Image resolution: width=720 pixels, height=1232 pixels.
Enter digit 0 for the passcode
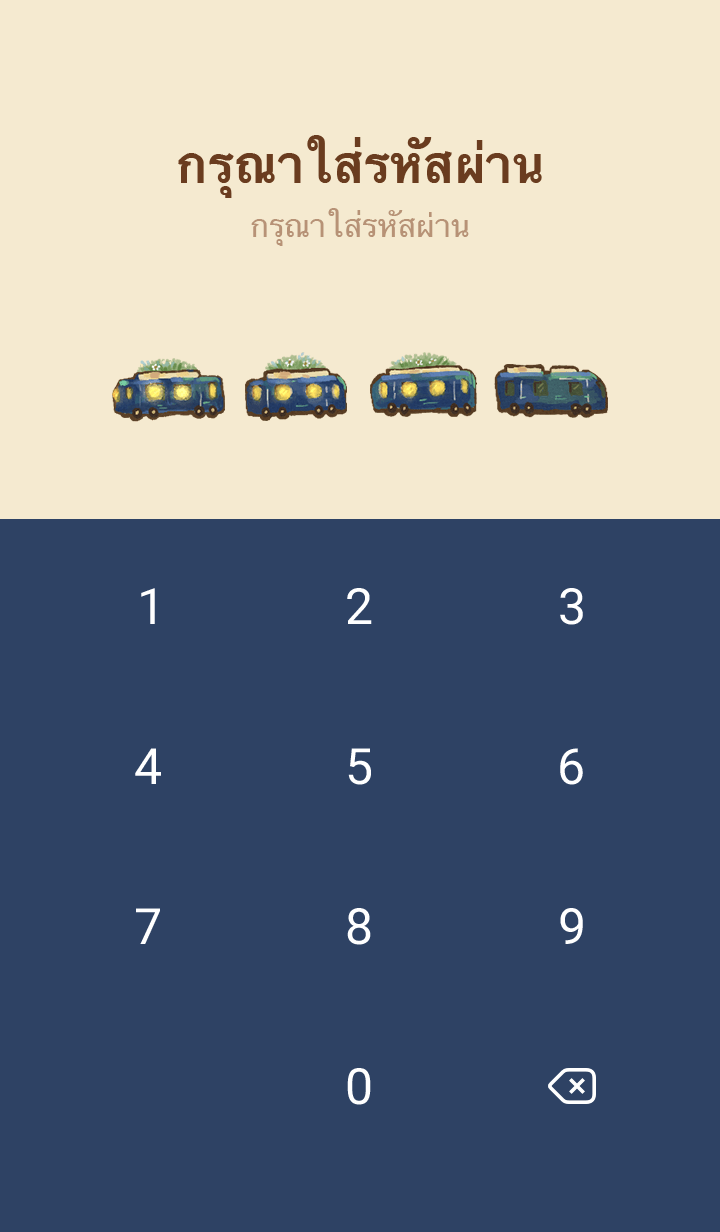tap(359, 1087)
